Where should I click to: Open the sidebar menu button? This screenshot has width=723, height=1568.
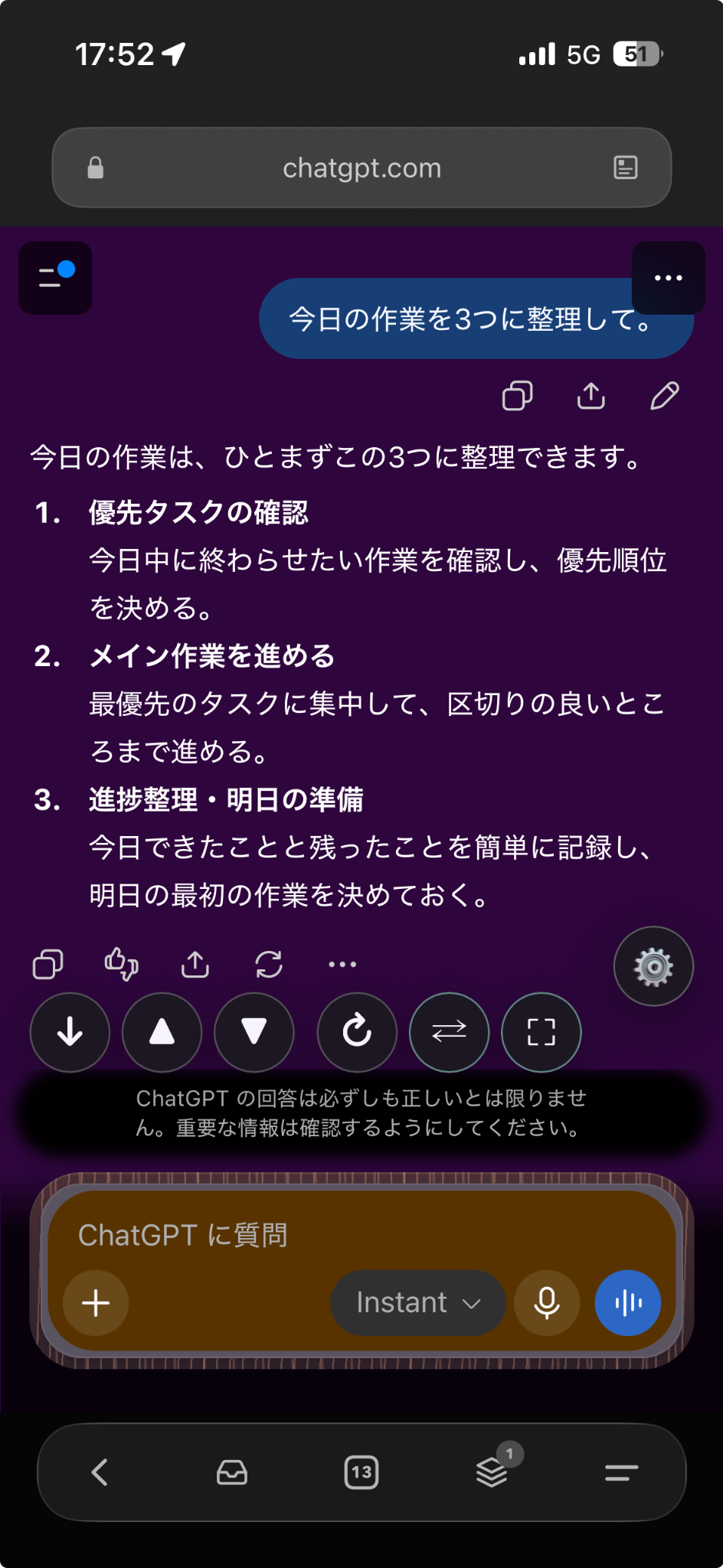[x=55, y=278]
